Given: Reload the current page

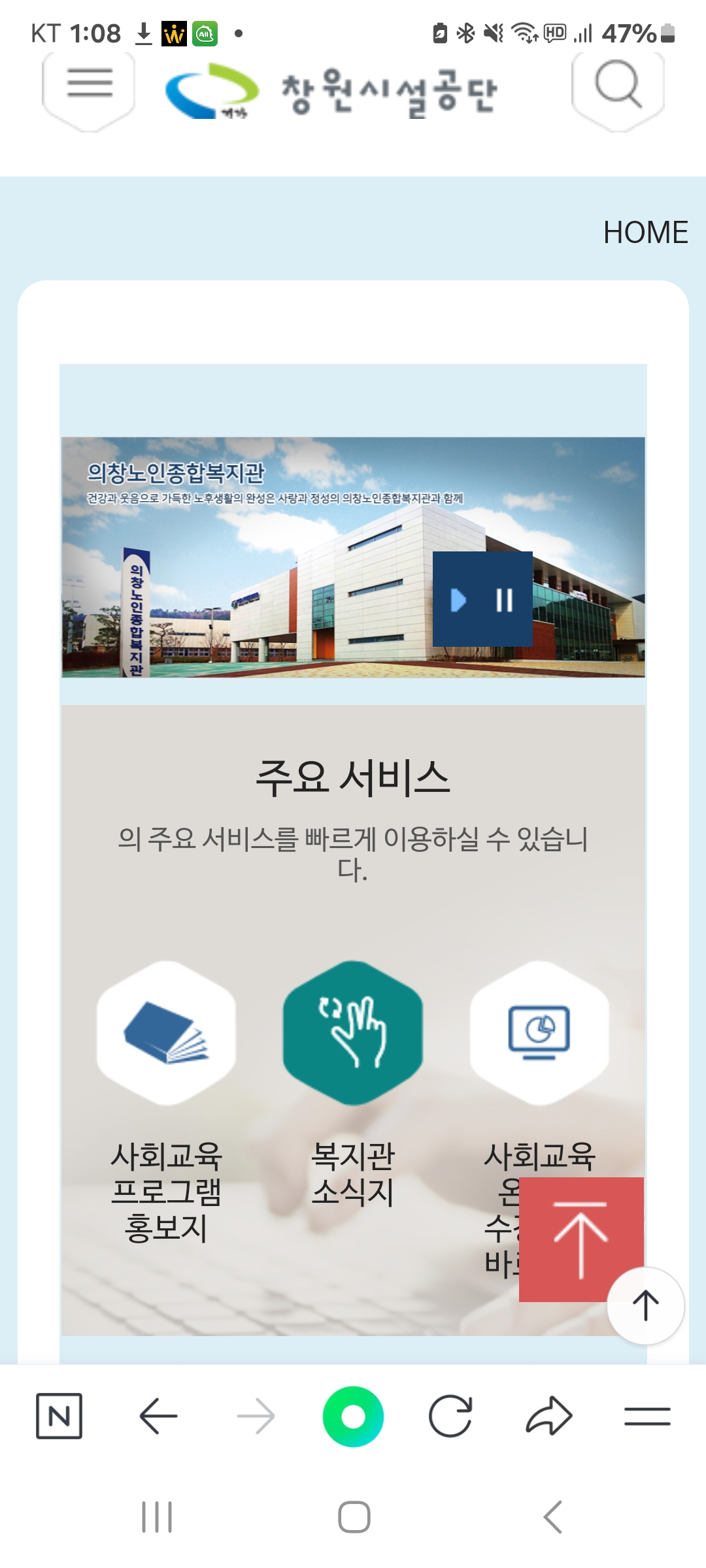Looking at the screenshot, I should click(x=450, y=1416).
